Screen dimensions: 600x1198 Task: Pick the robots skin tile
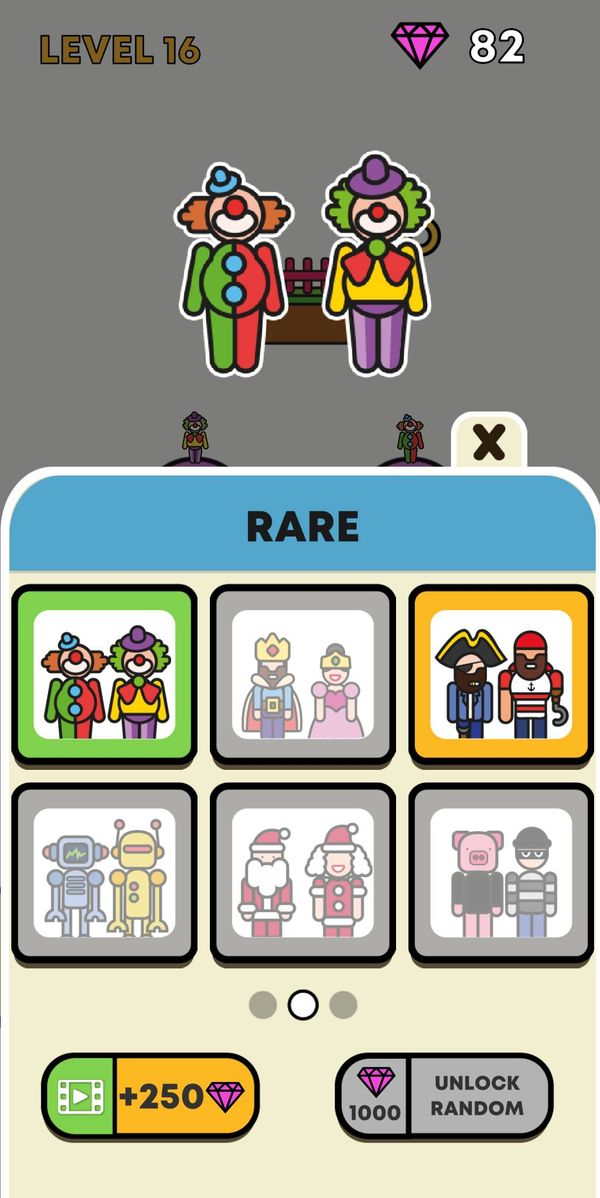tap(105, 873)
